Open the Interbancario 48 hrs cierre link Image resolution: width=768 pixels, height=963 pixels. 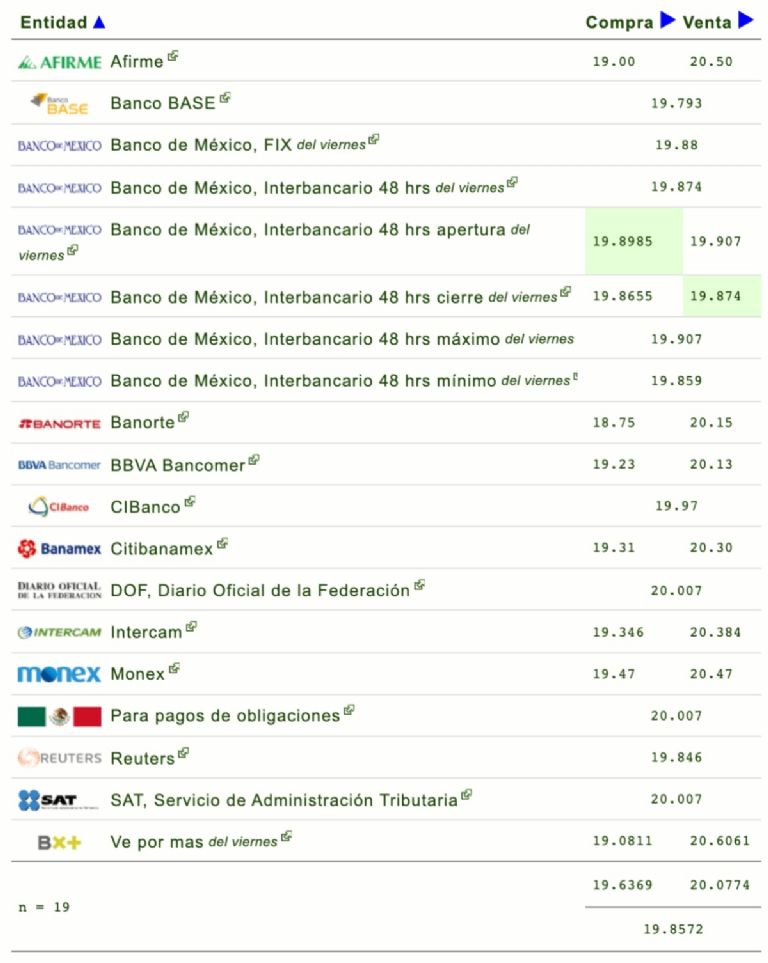click(566, 293)
